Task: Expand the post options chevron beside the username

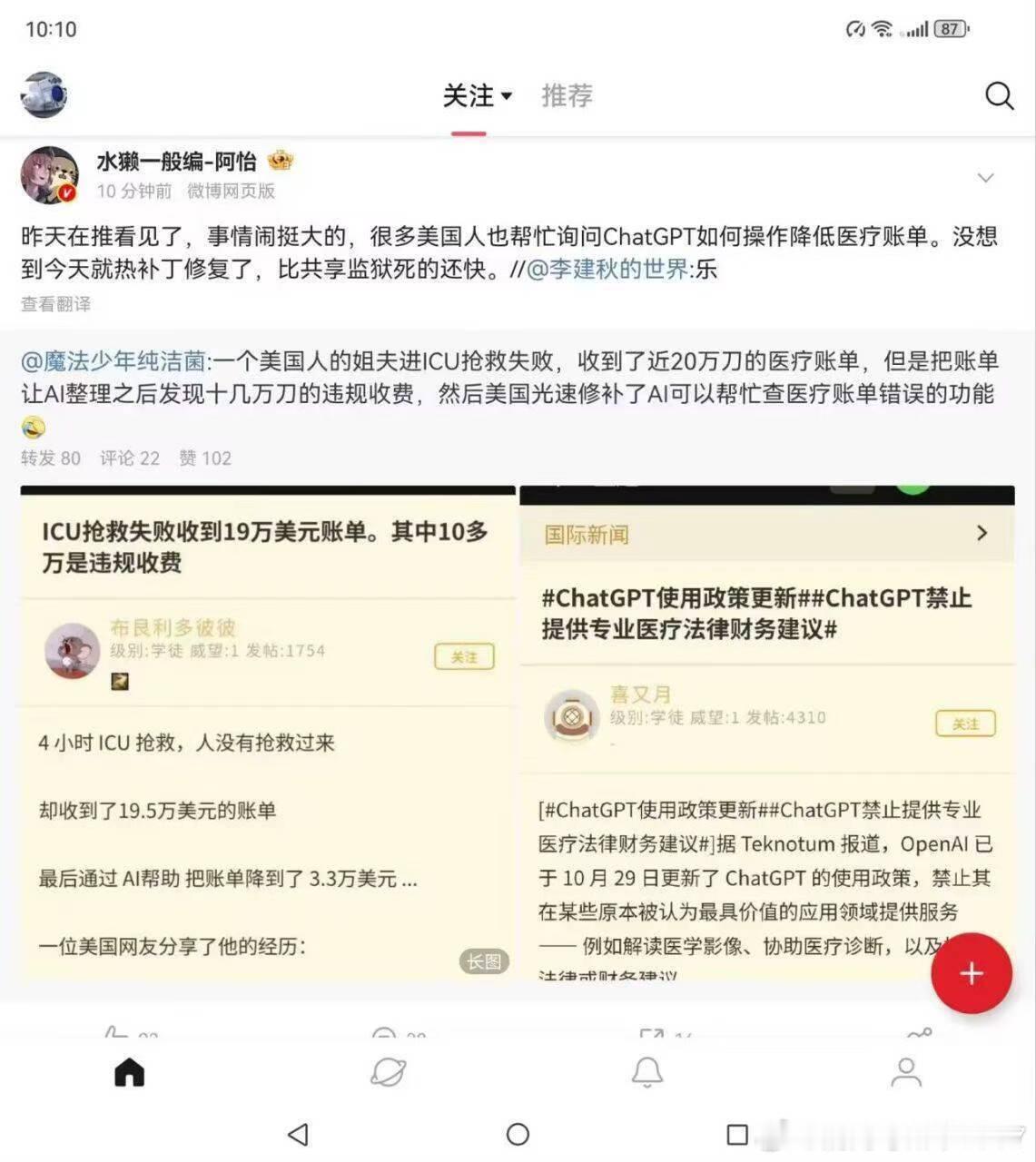Action: [x=988, y=178]
